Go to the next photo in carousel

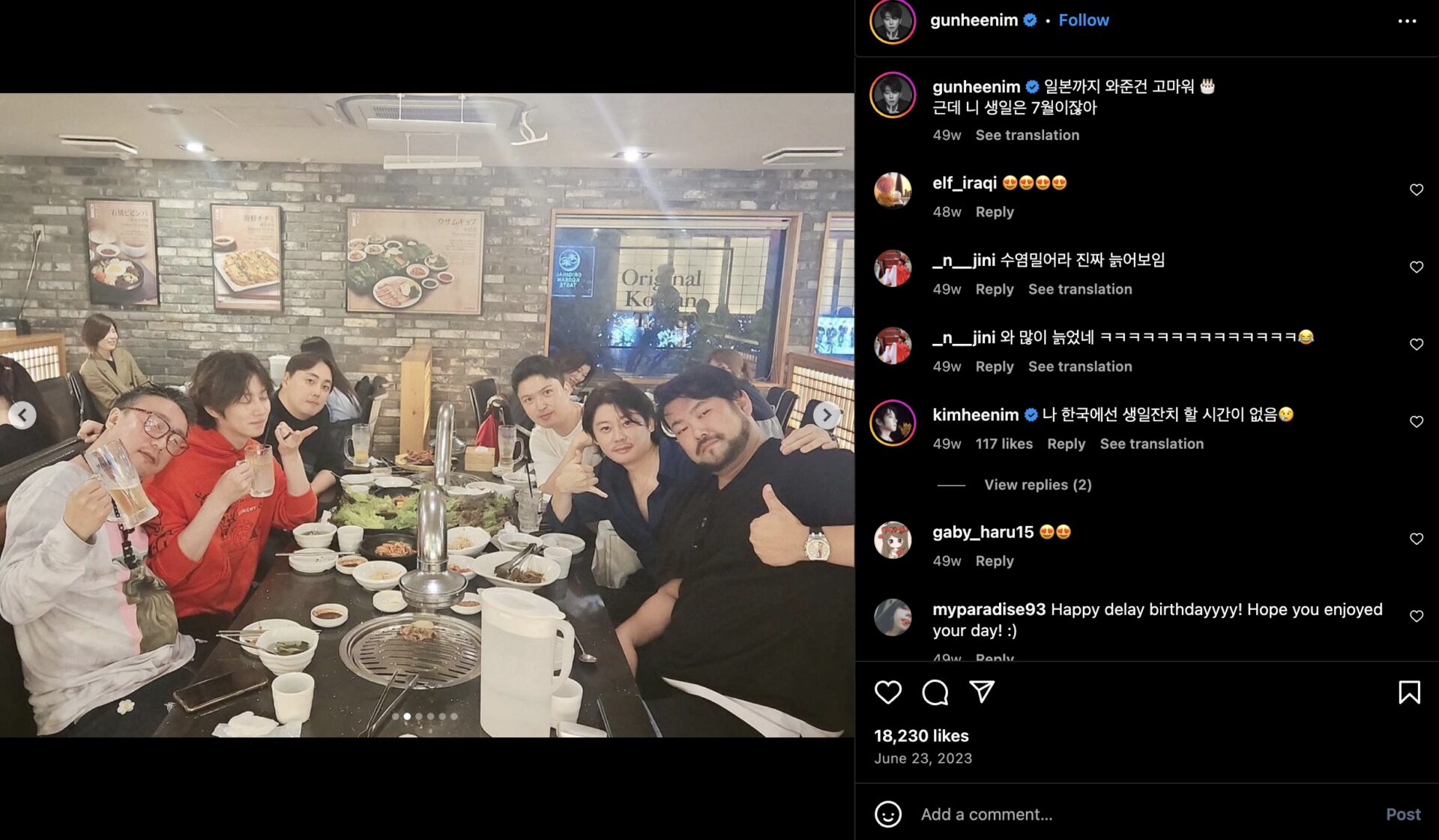[x=827, y=414]
